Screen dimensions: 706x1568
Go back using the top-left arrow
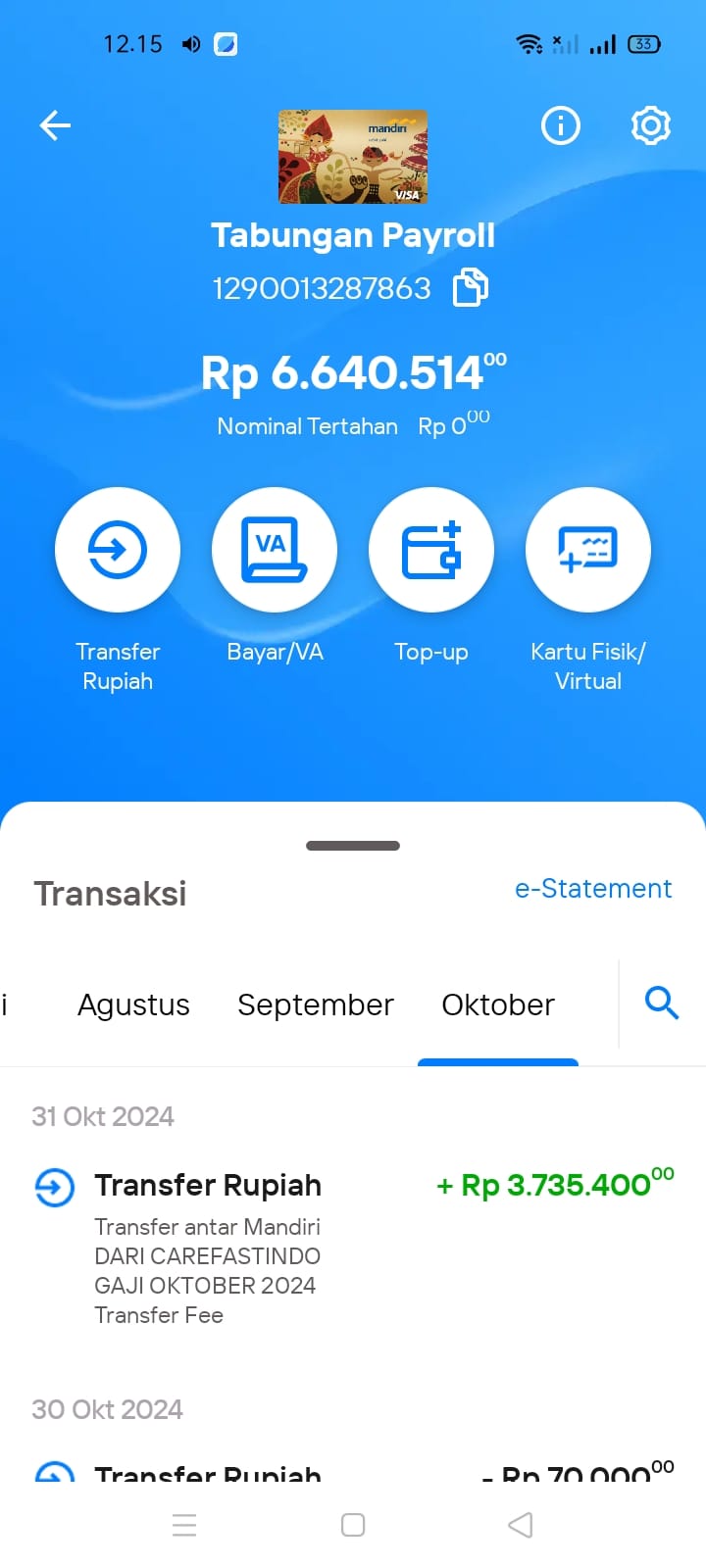pyautogui.click(x=55, y=125)
